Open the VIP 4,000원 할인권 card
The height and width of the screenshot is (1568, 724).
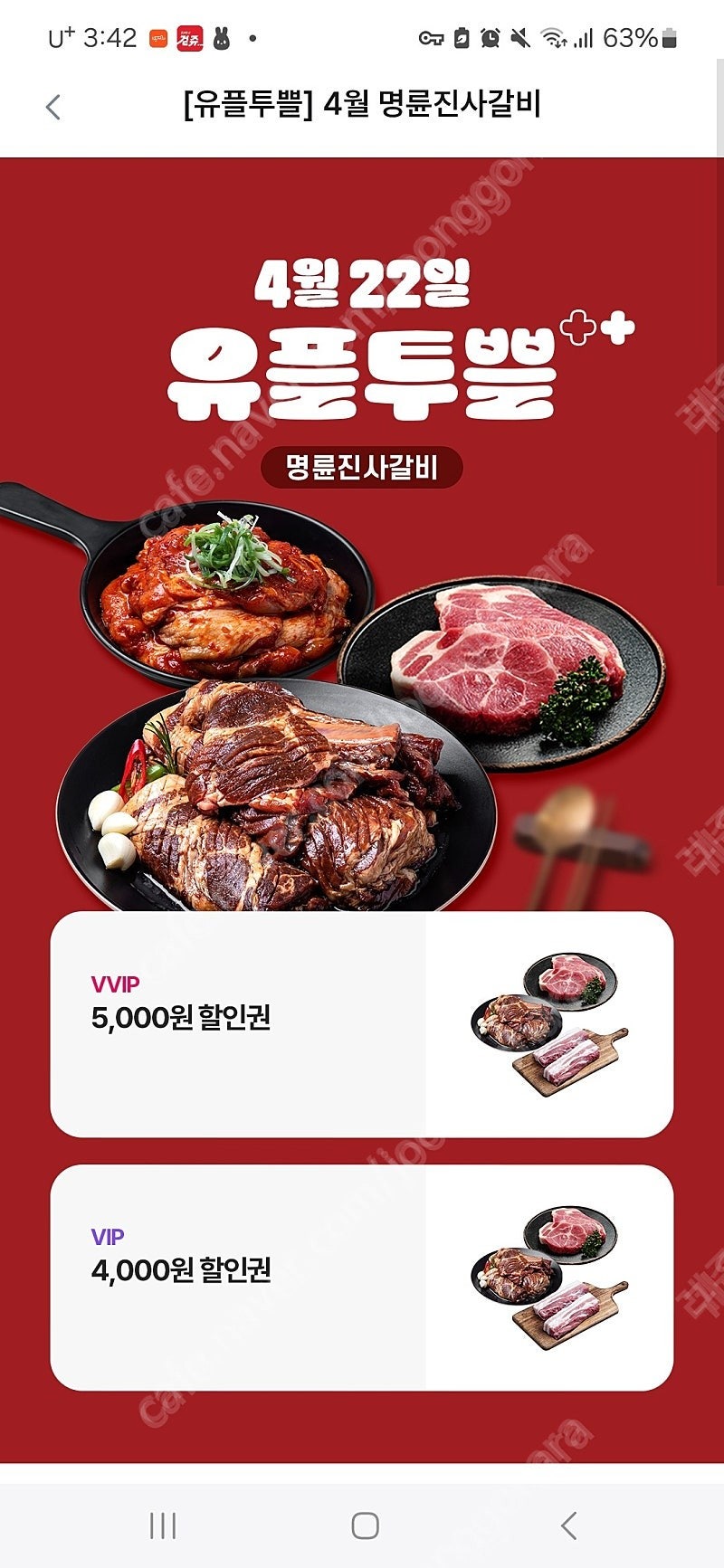point(361,1277)
